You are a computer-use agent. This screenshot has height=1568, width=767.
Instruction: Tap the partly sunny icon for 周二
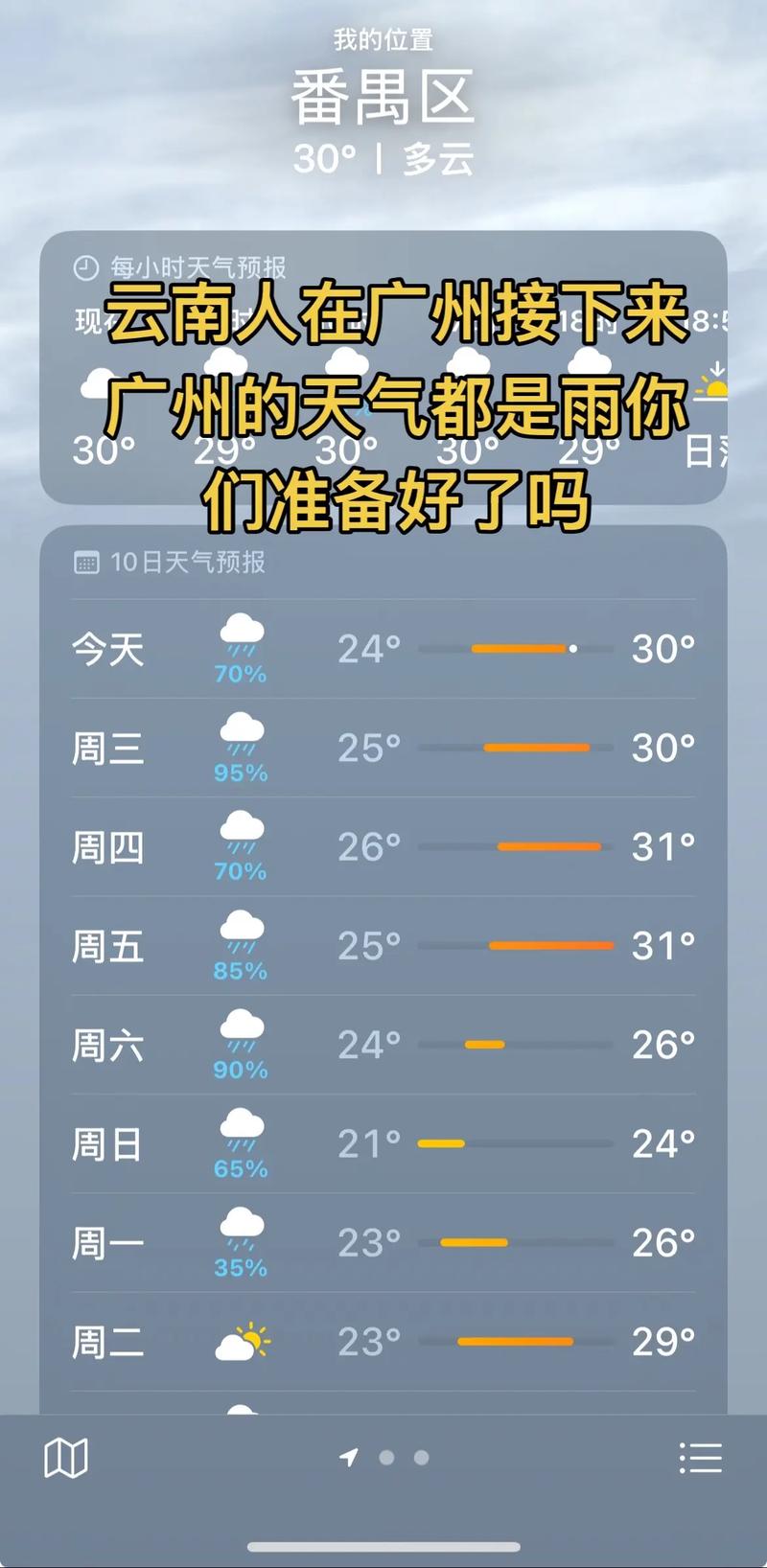point(241,1342)
